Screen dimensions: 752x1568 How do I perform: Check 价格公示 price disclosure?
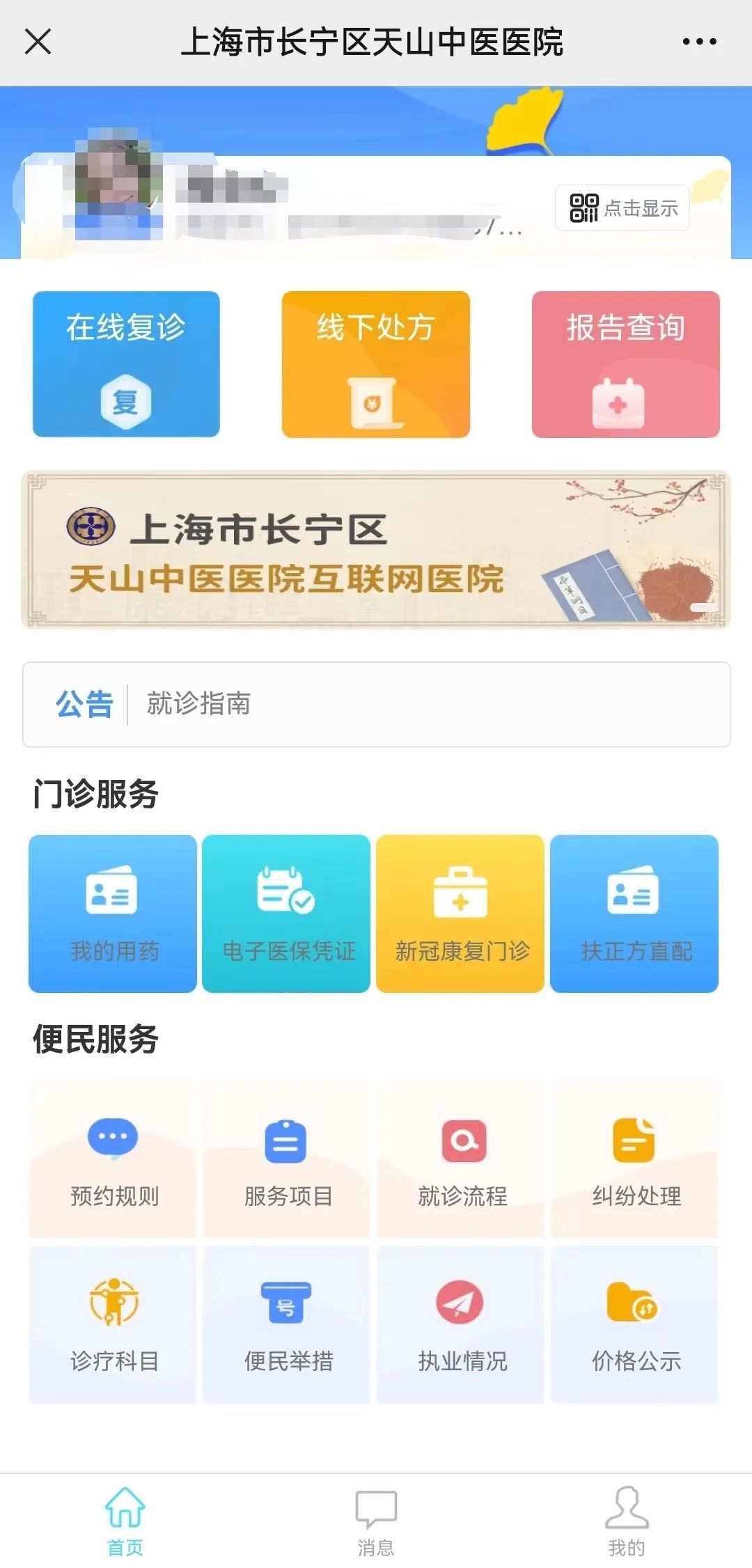coord(634,1324)
